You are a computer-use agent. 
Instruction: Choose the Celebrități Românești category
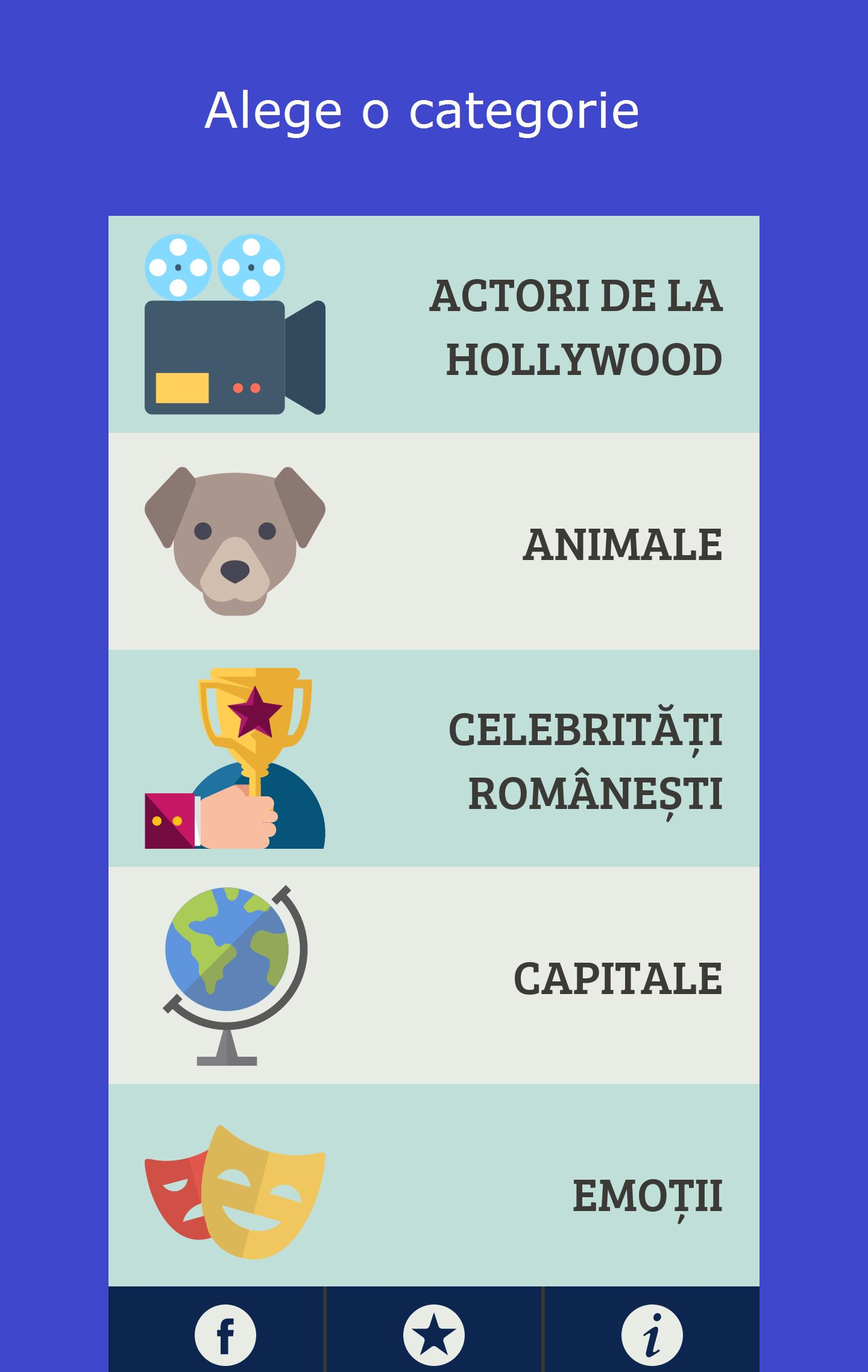(x=434, y=758)
